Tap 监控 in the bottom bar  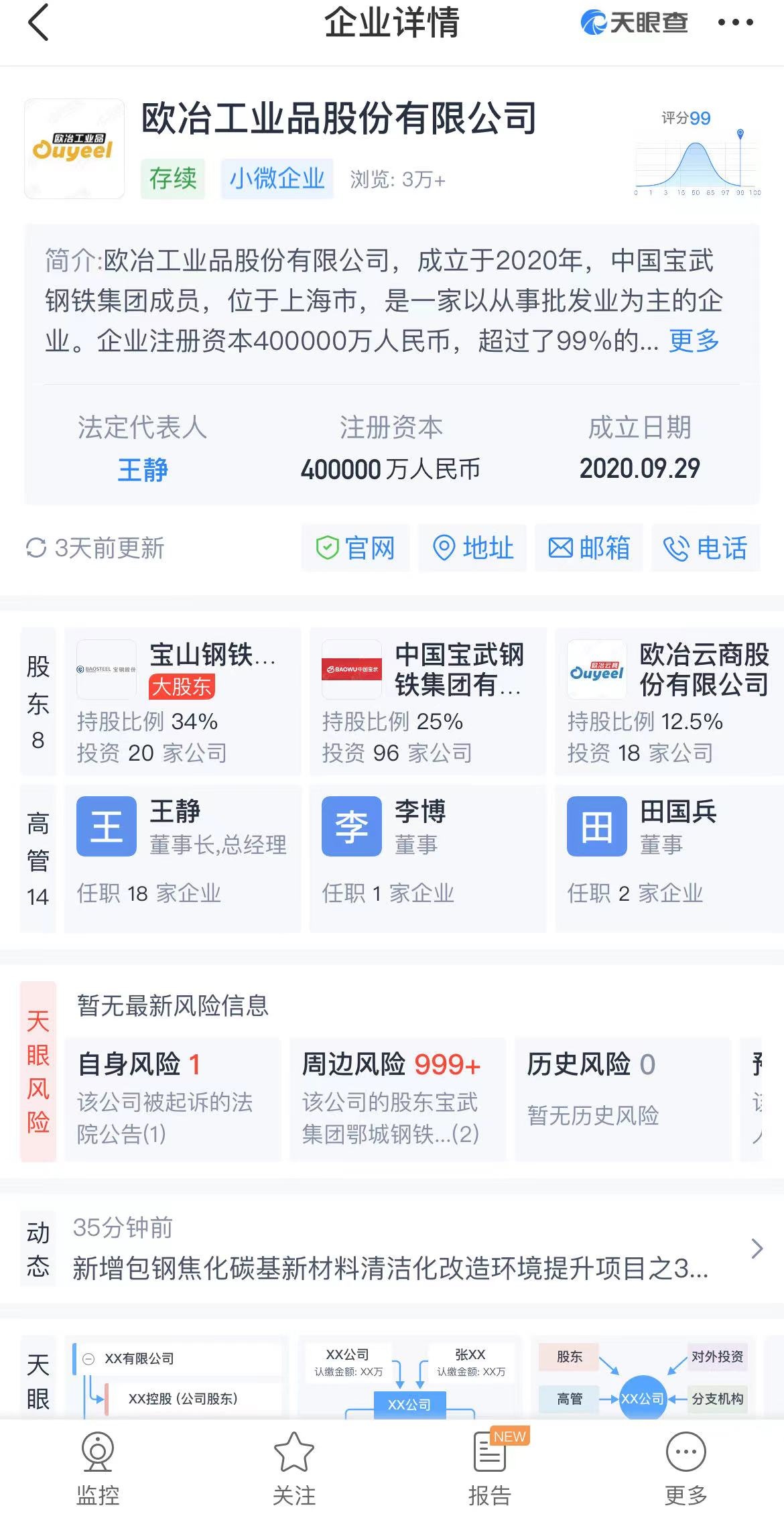(98, 1468)
